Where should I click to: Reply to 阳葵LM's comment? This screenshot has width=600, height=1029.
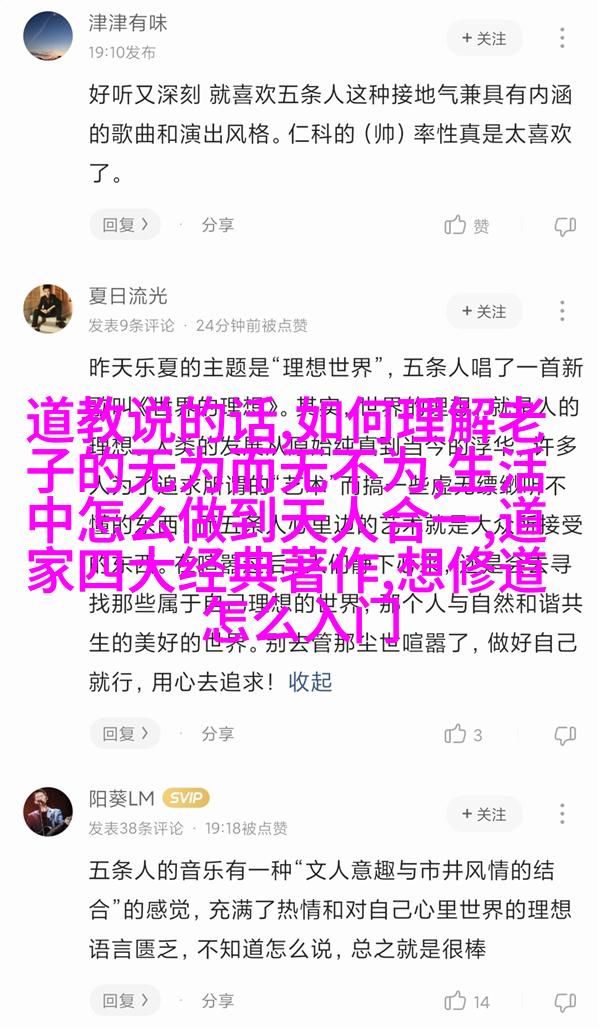pos(125,1000)
